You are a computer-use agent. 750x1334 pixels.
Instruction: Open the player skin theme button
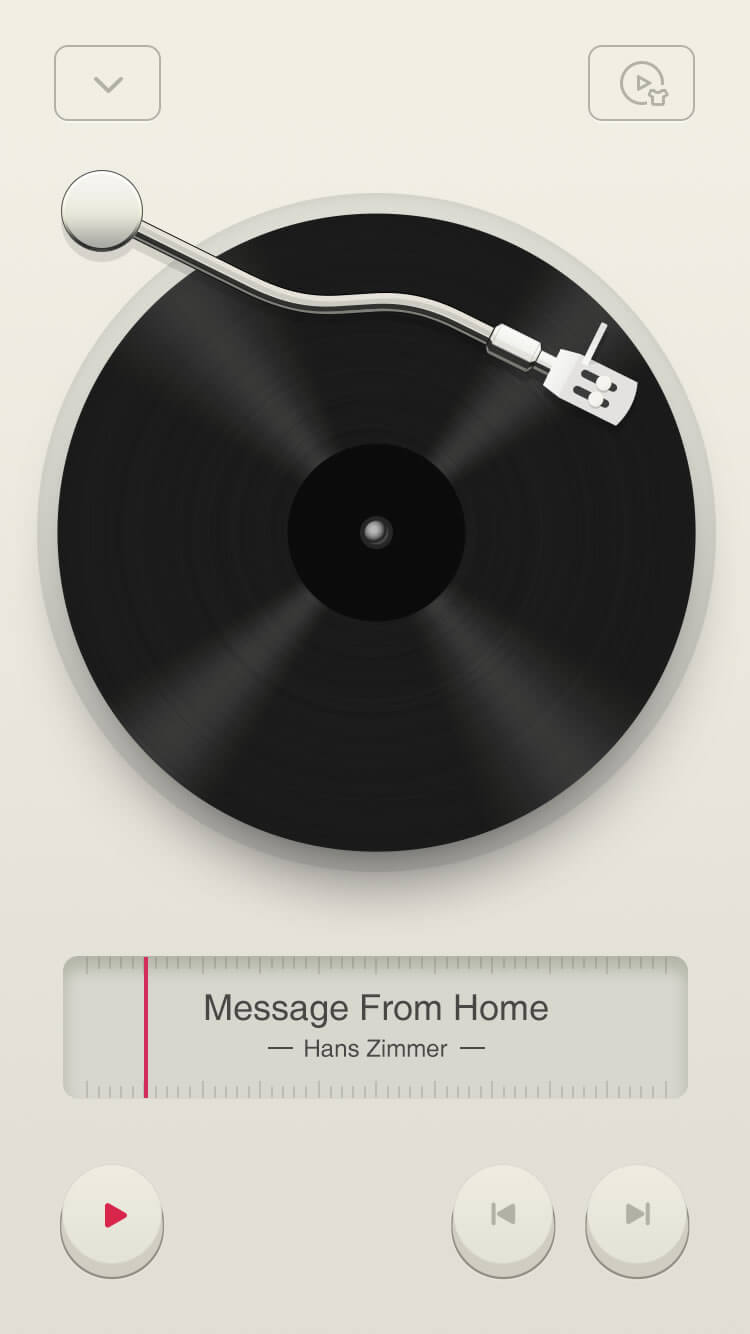(641, 83)
